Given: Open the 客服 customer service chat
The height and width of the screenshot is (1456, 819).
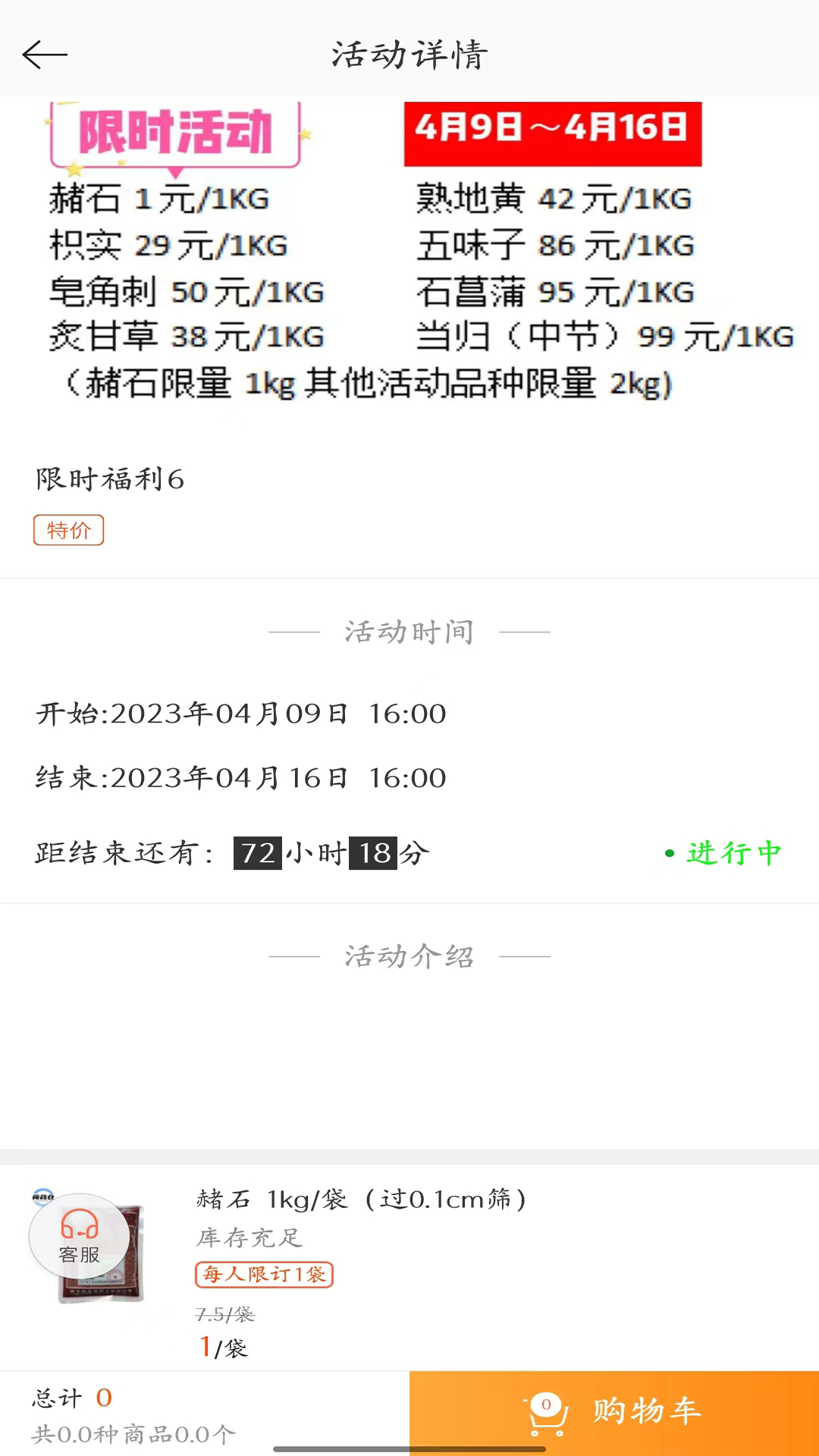Looking at the screenshot, I should (79, 1236).
